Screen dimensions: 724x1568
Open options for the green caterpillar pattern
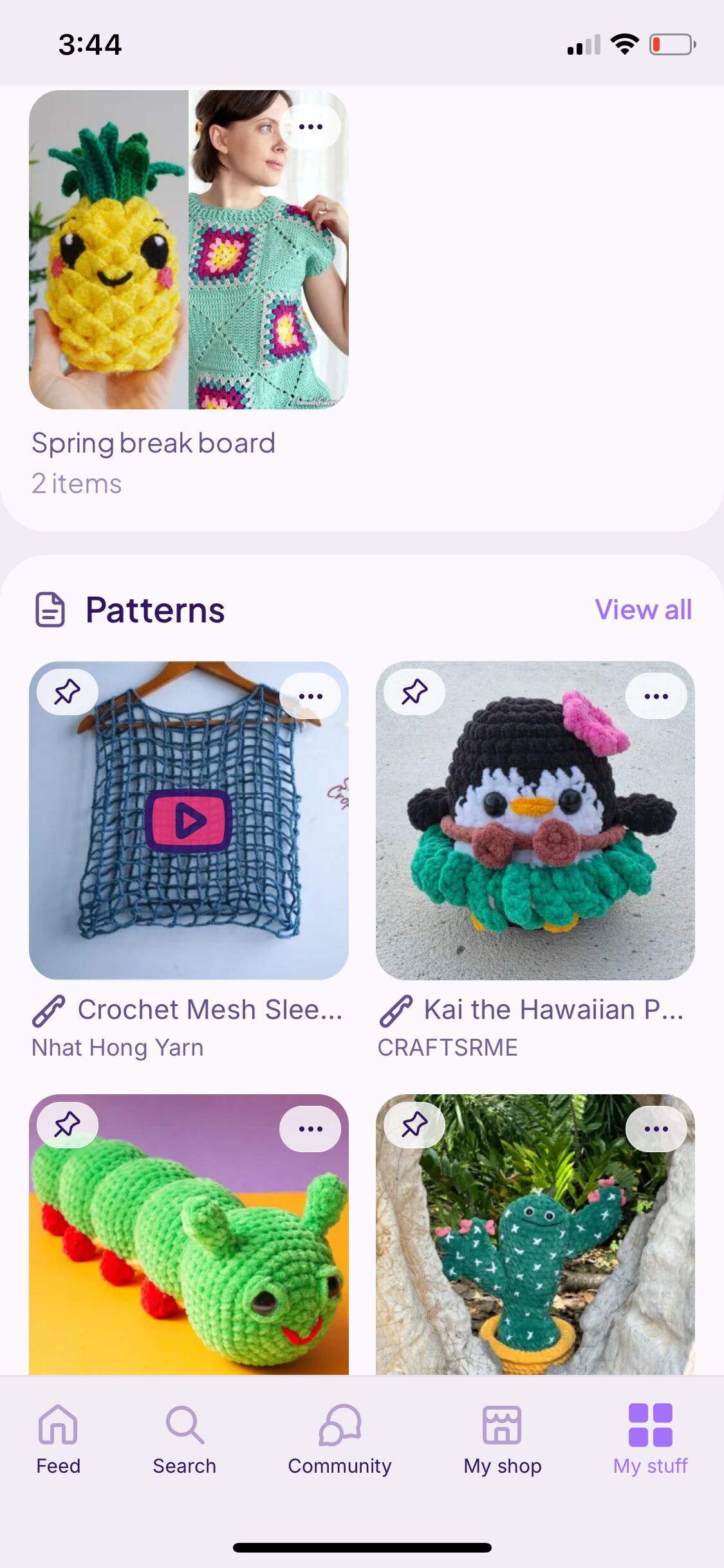pos(310,1129)
